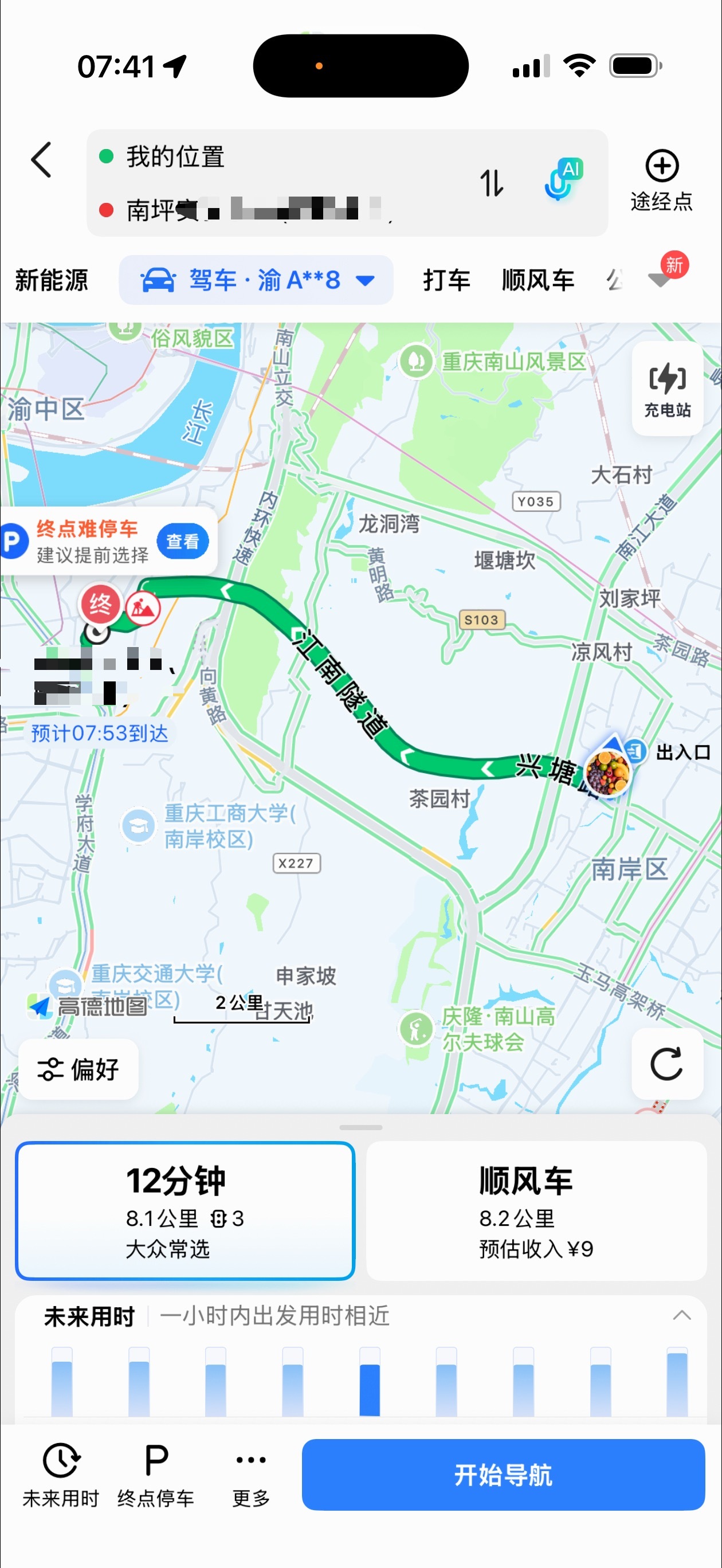Select the 新能源 energy mode option
Screen dimensions: 722x1568
[51, 280]
